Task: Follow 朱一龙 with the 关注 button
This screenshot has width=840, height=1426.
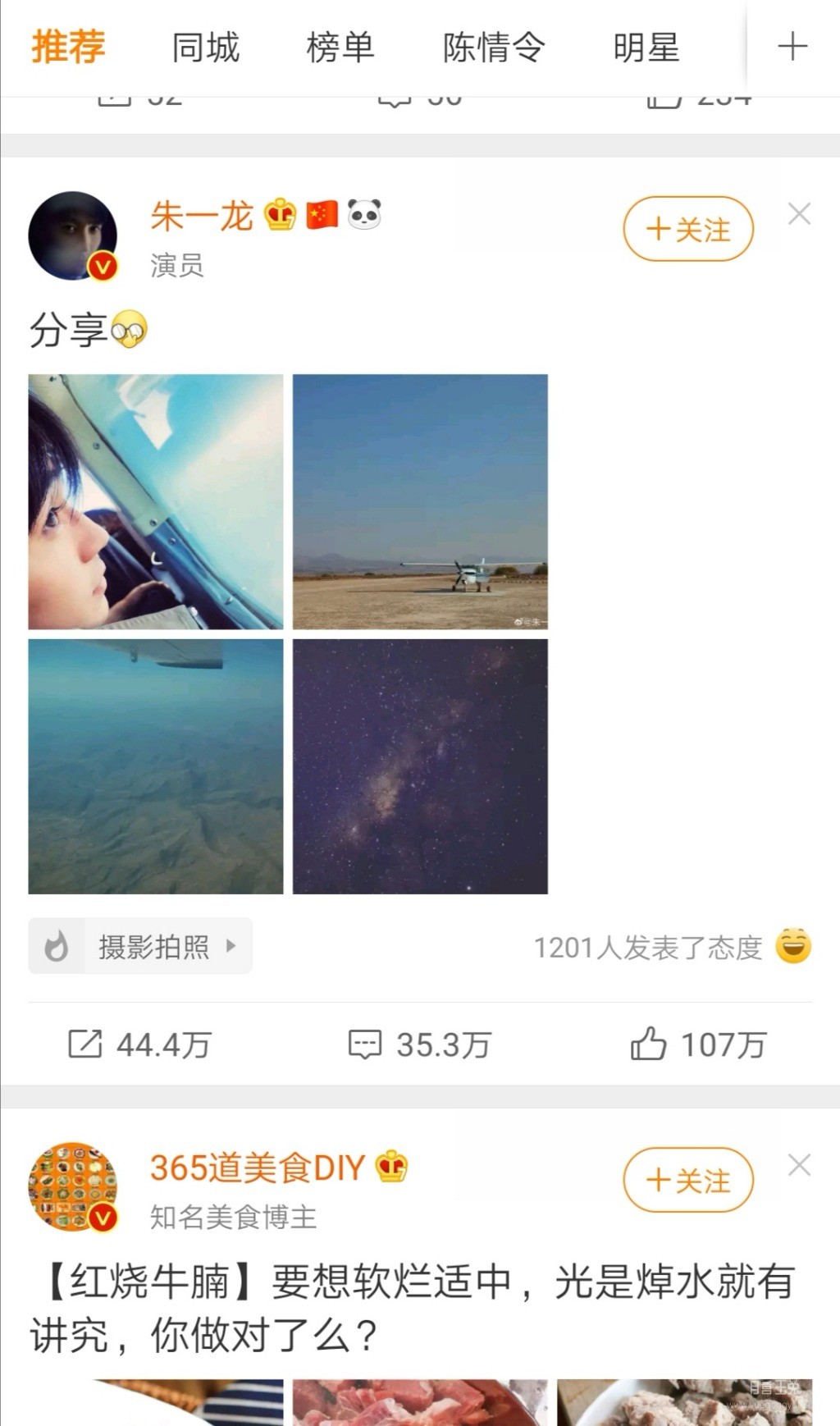Action: [689, 231]
